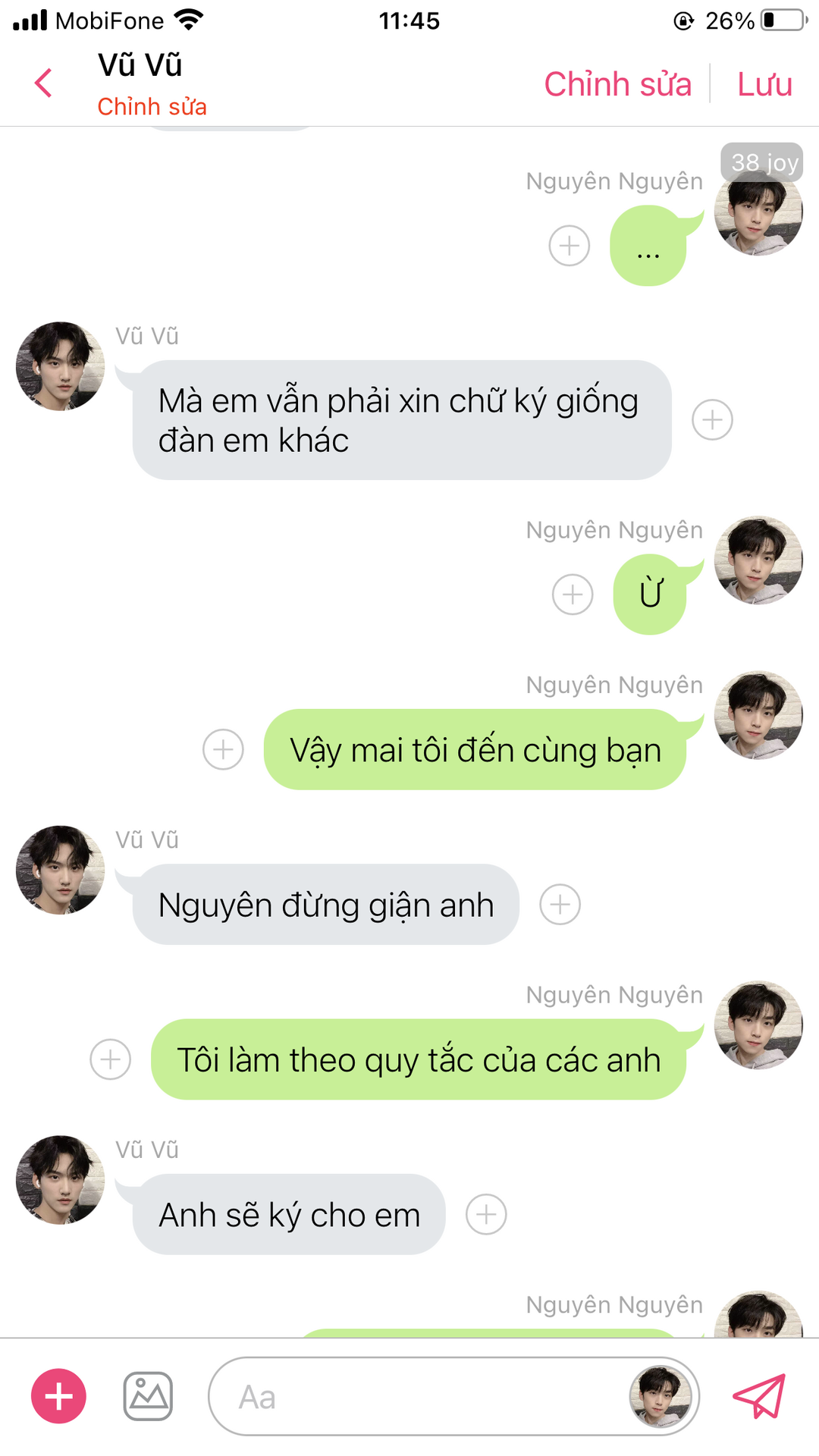
Task: Tap plus next to 'Nguyên đừng giận anh'
Action: tap(560, 905)
